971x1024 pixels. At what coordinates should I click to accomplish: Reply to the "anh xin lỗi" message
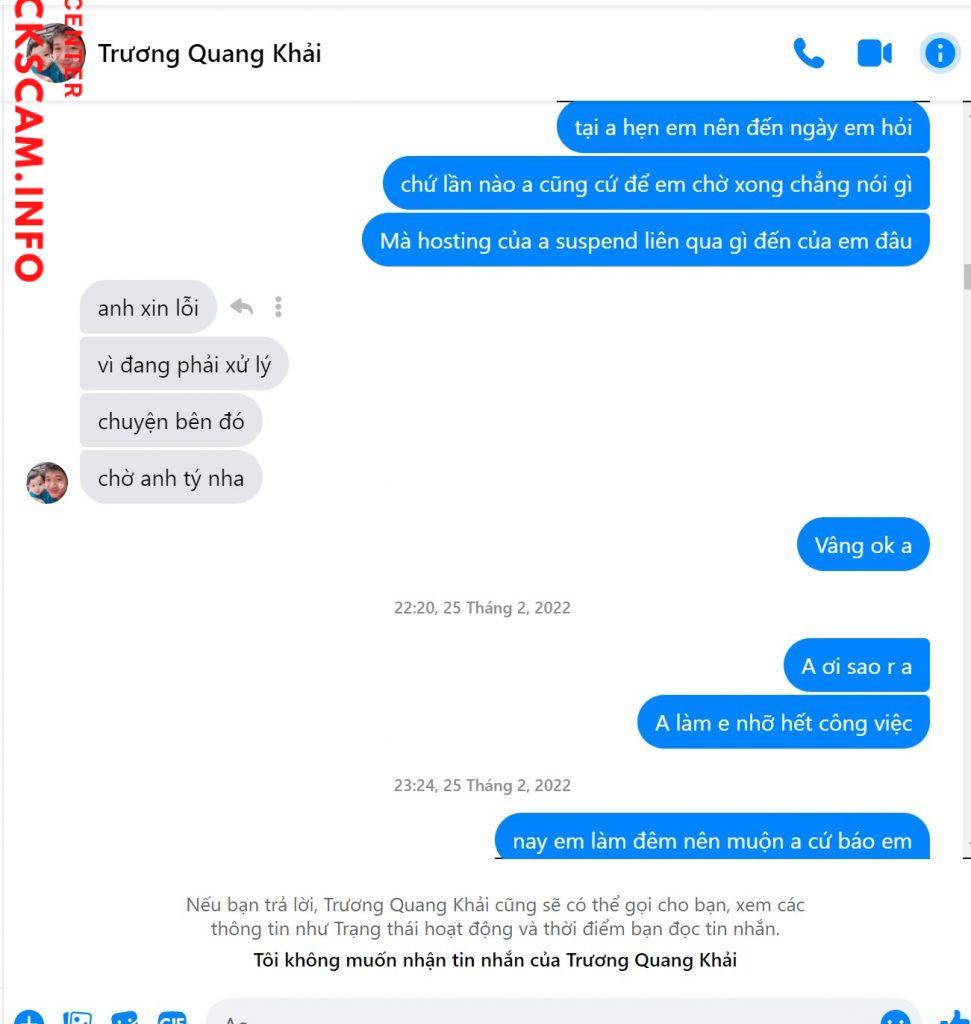(x=241, y=307)
